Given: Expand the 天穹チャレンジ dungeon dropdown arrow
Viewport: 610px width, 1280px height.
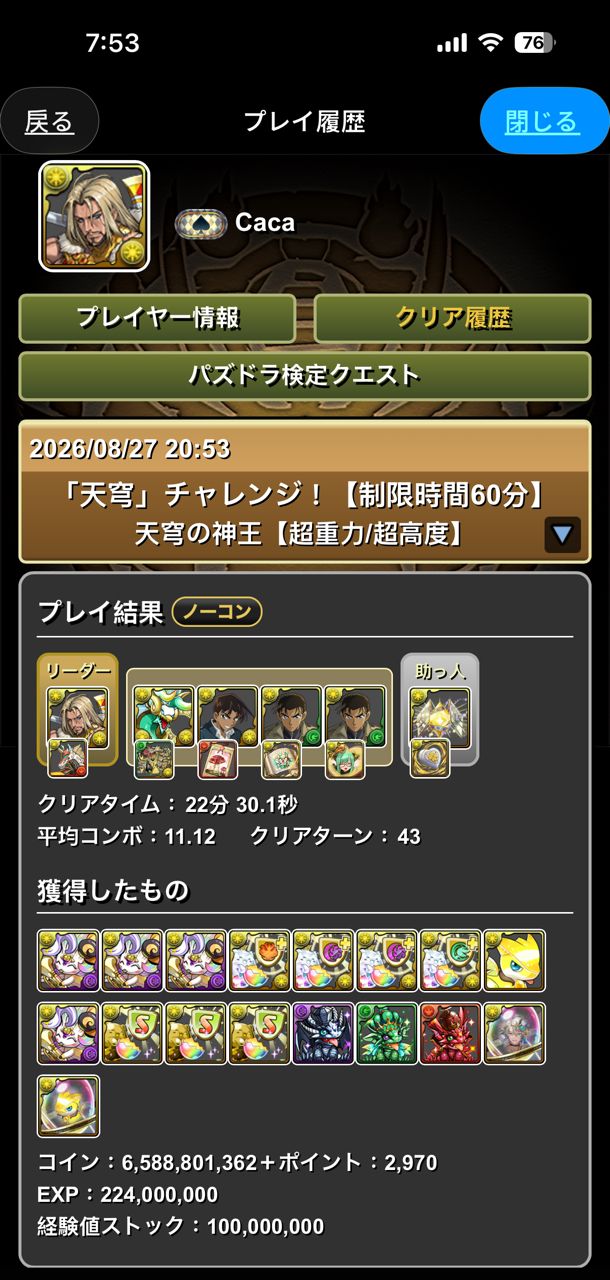Looking at the screenshot, I should [562, 535].
